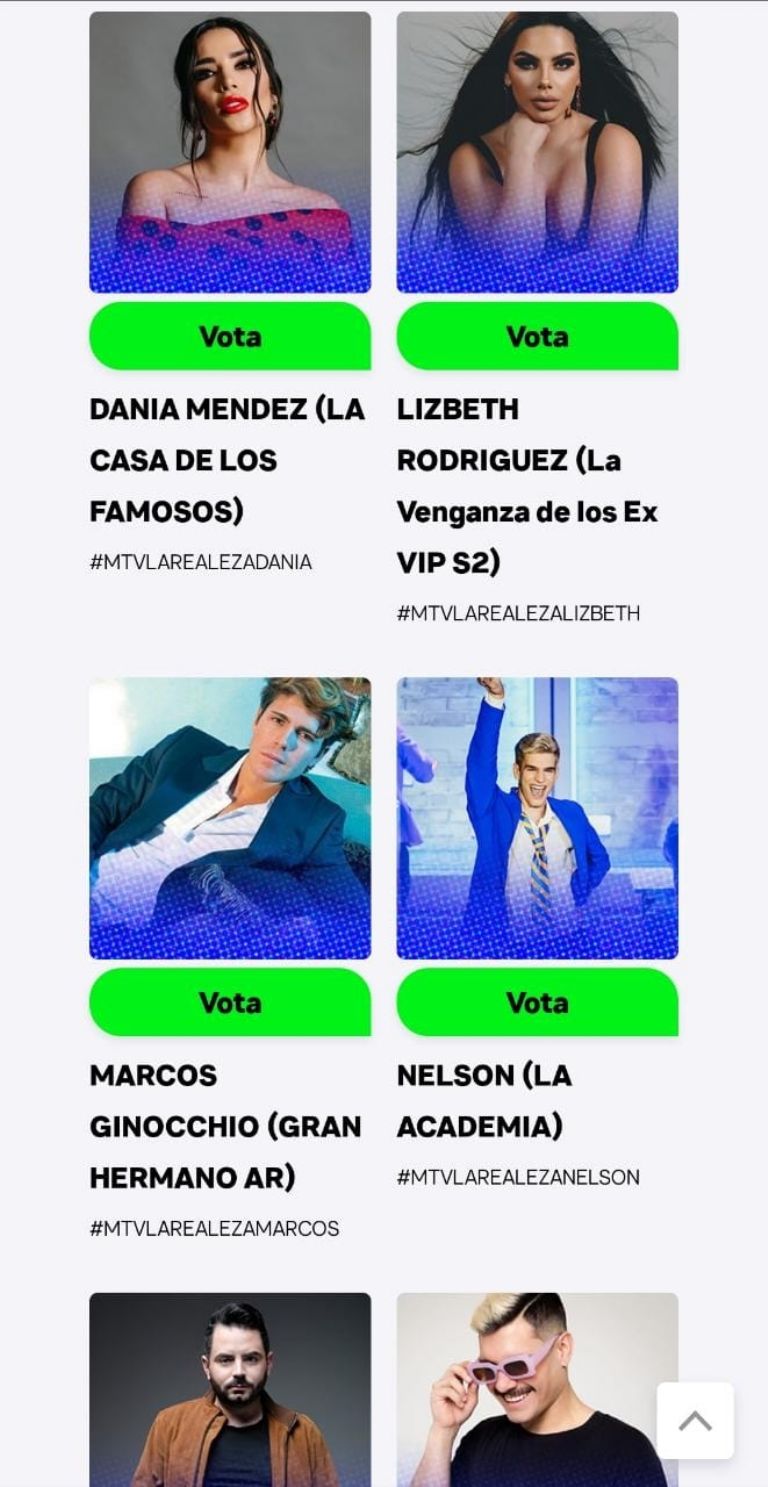This screenshot has height=1487, width=768.
Task: Vote for Lizbeth Rodriguez
Action: point(537,336)
